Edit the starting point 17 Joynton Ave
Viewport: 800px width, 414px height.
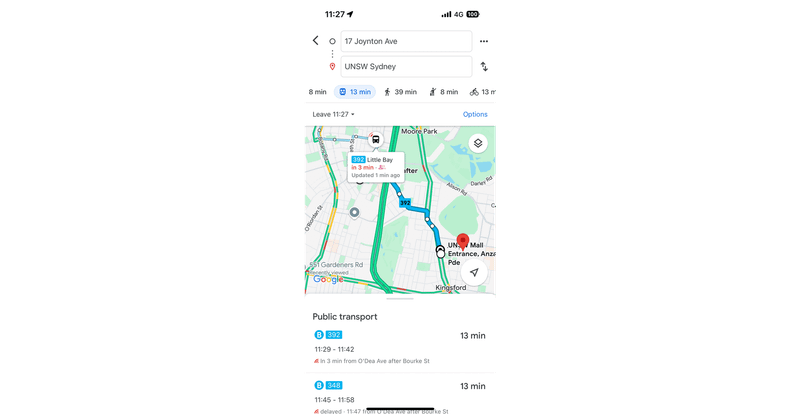coord(405,41)
